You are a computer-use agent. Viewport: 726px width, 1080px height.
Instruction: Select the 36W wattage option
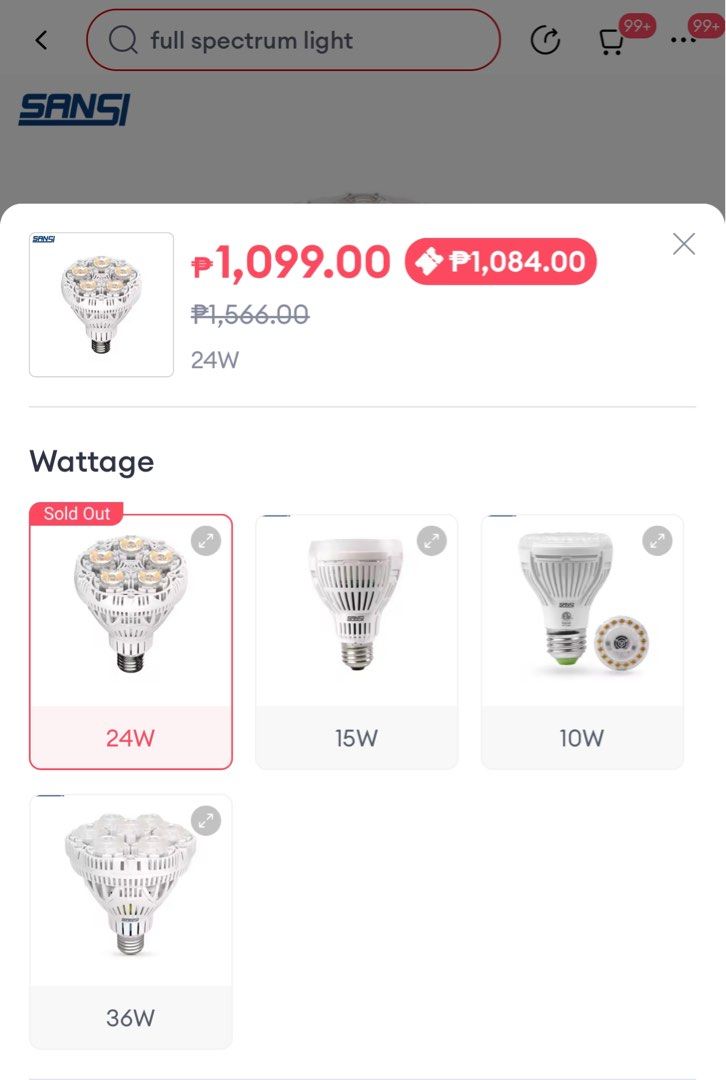pyautogui.click(x=131, y=1018)
